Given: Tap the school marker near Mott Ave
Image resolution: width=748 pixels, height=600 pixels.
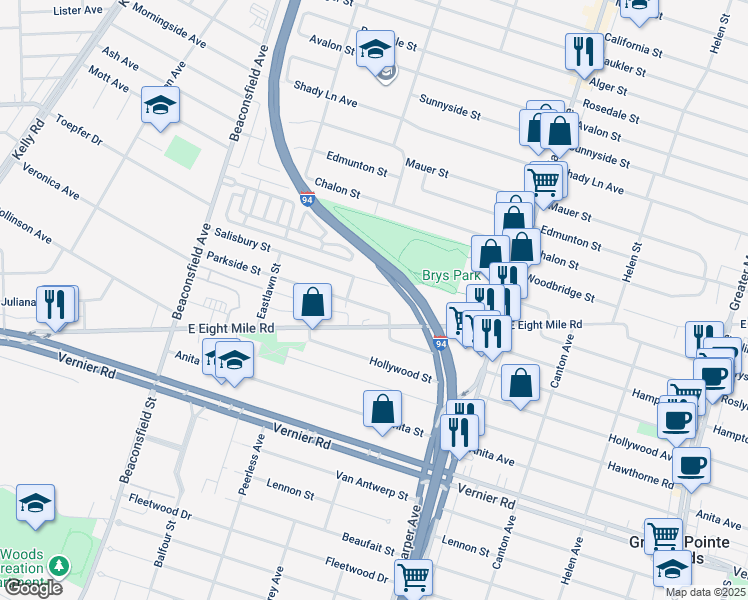Looking at the screenshot, I should pyautogui.click(x=160, y=105).
